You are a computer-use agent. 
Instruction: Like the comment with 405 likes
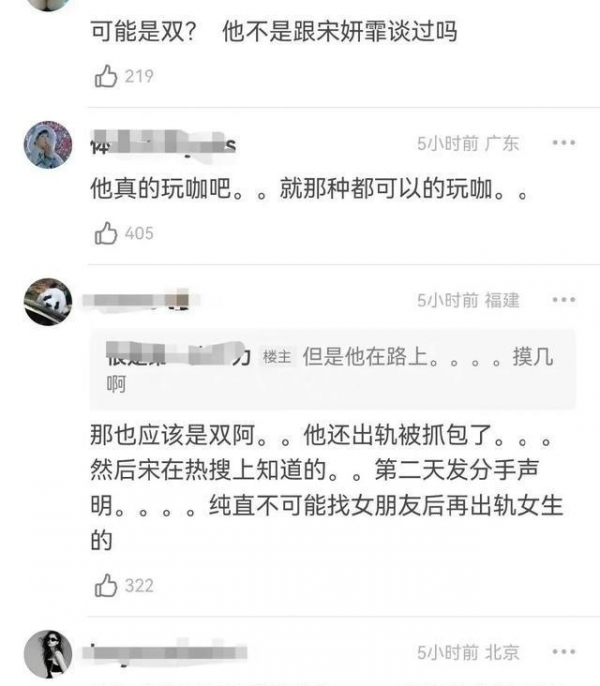click(106, 233)
